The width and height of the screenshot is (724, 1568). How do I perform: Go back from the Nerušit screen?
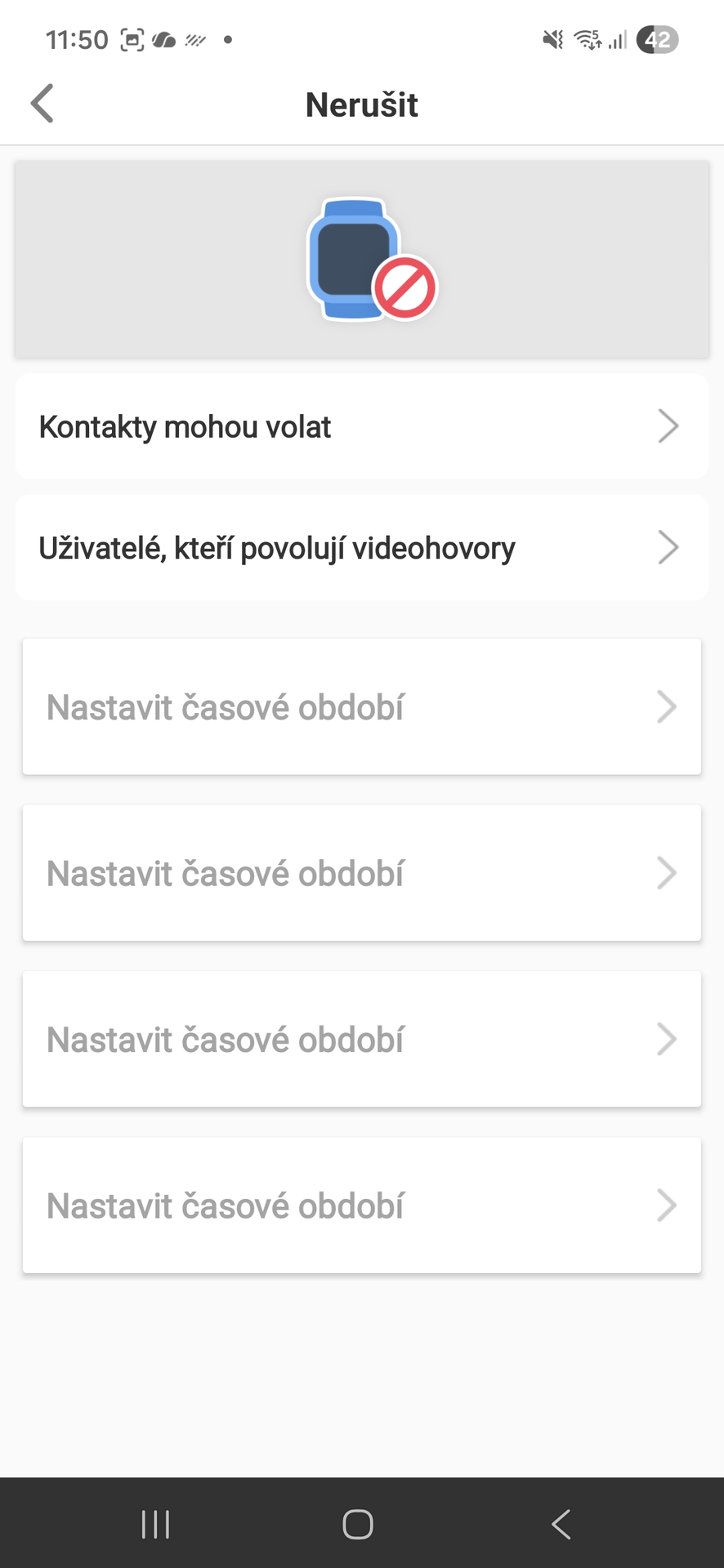[x=42, y=104]
